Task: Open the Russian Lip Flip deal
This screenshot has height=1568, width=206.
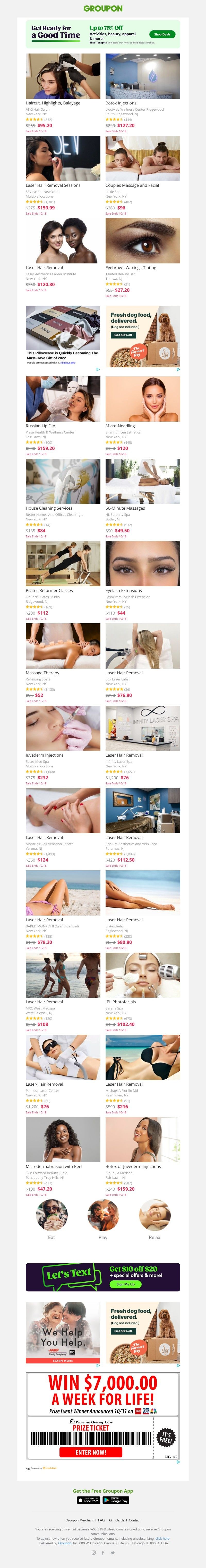Action: [63, 399]
